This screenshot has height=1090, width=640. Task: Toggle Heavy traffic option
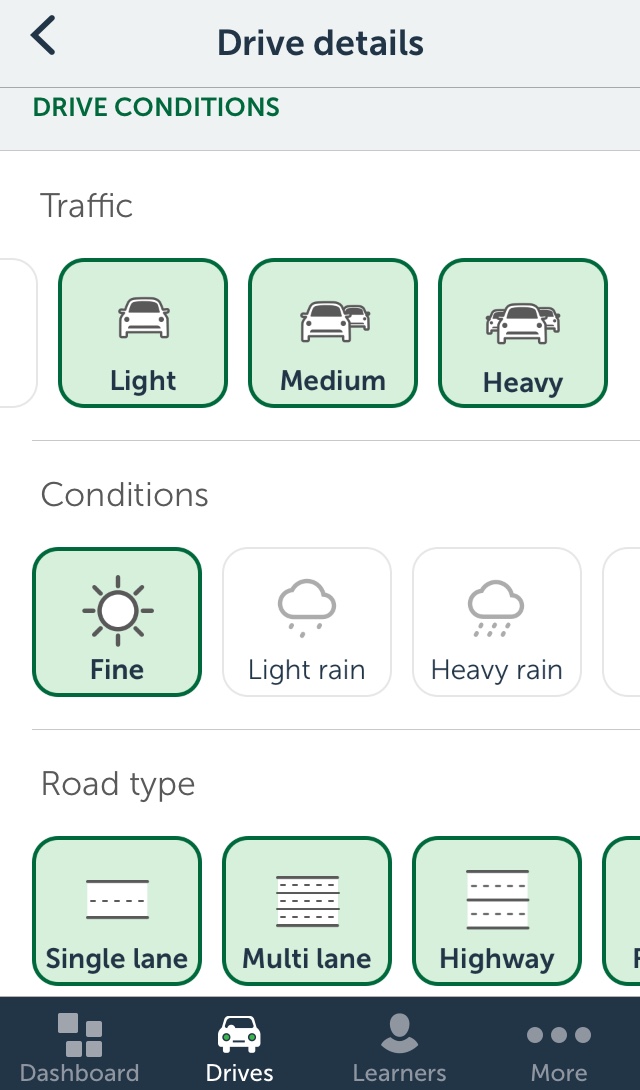point(522,333)
